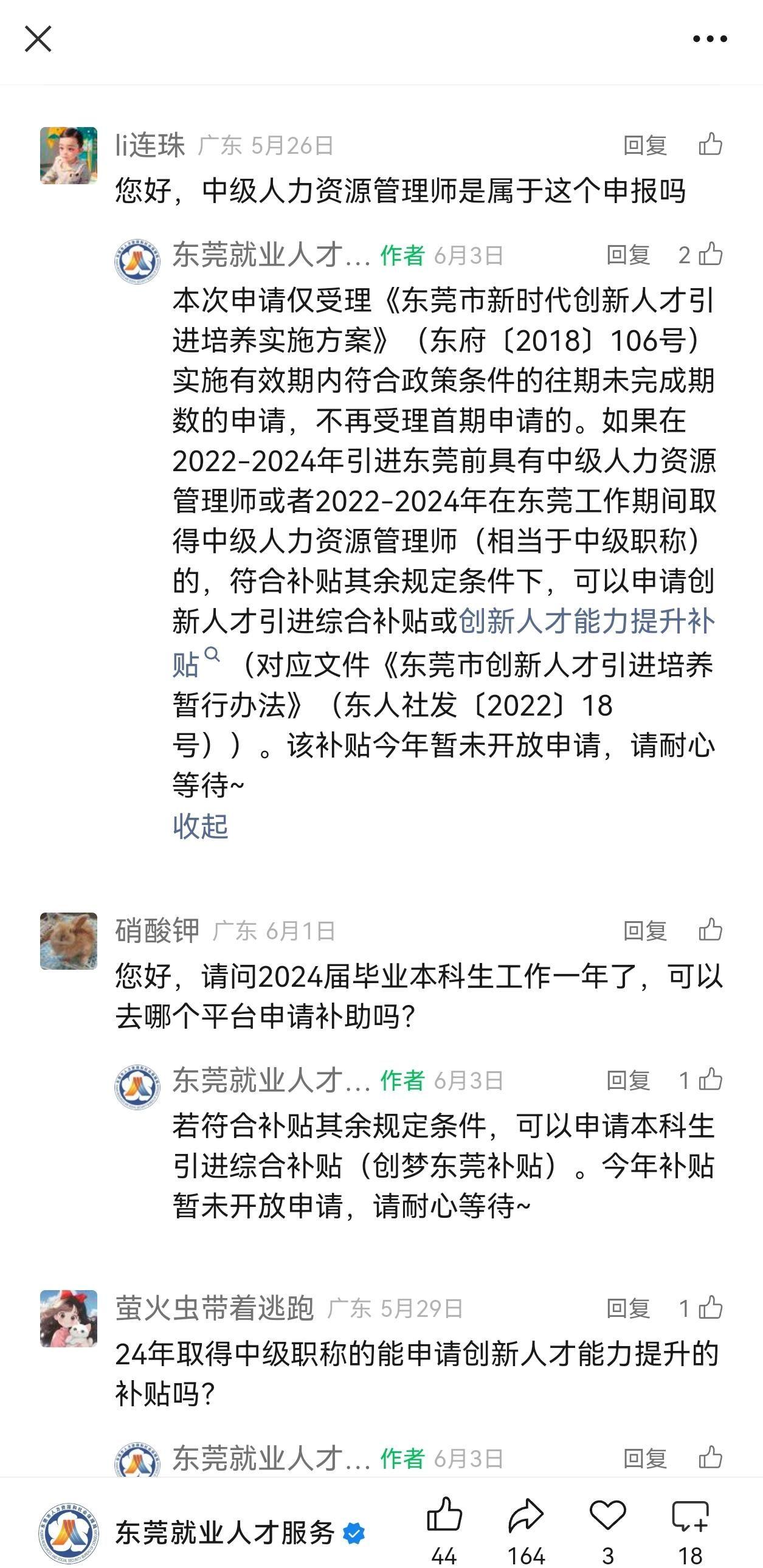This screenshot has width=763, height=1568.
Task: Like 硝酸钾's comment
Action: (709, 930)
